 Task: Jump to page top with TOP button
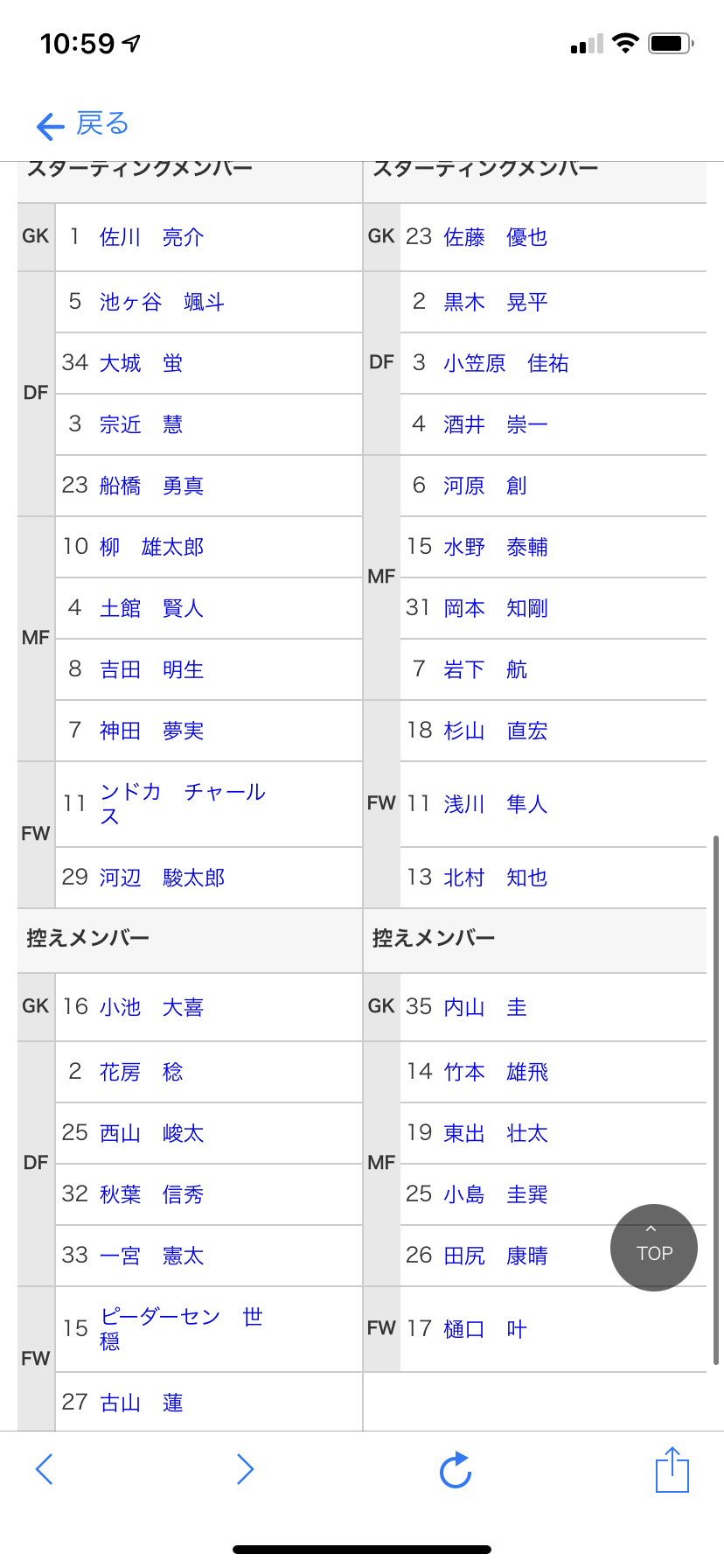654,1247
